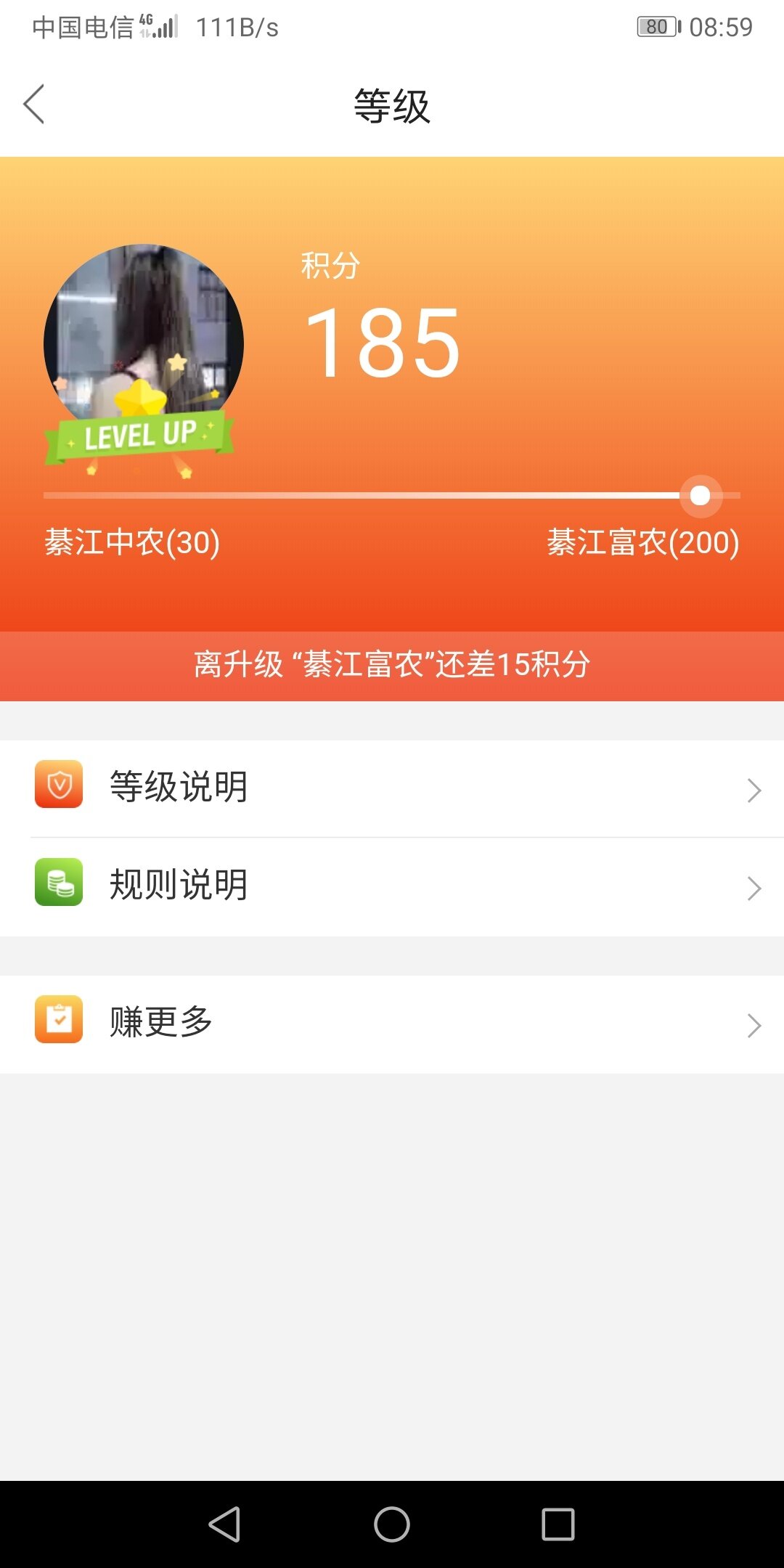Tap the system home button
This screenshot has height=1568, width=784.
pyautogui.click(x=392, y=1524)
